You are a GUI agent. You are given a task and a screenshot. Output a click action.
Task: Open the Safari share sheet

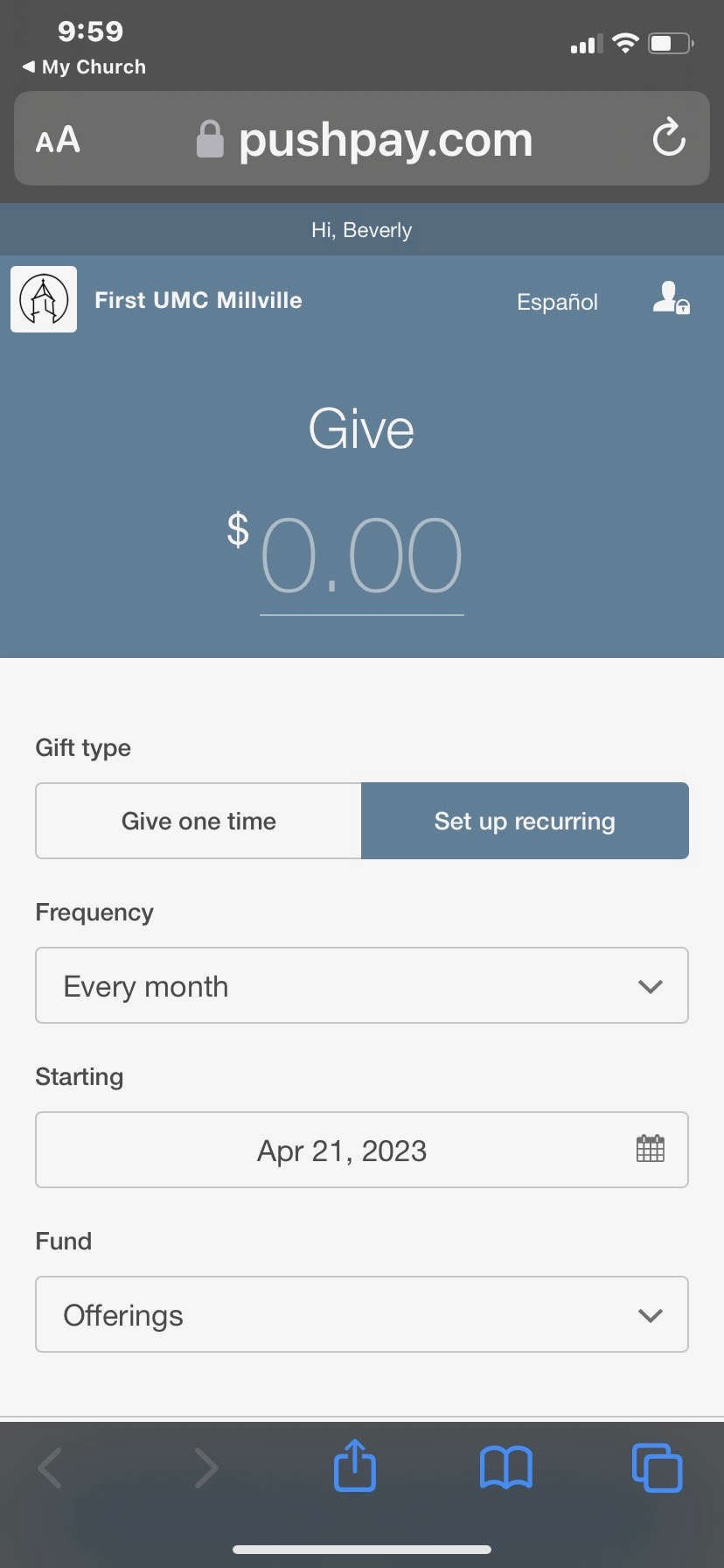(x=355, y=1466)
